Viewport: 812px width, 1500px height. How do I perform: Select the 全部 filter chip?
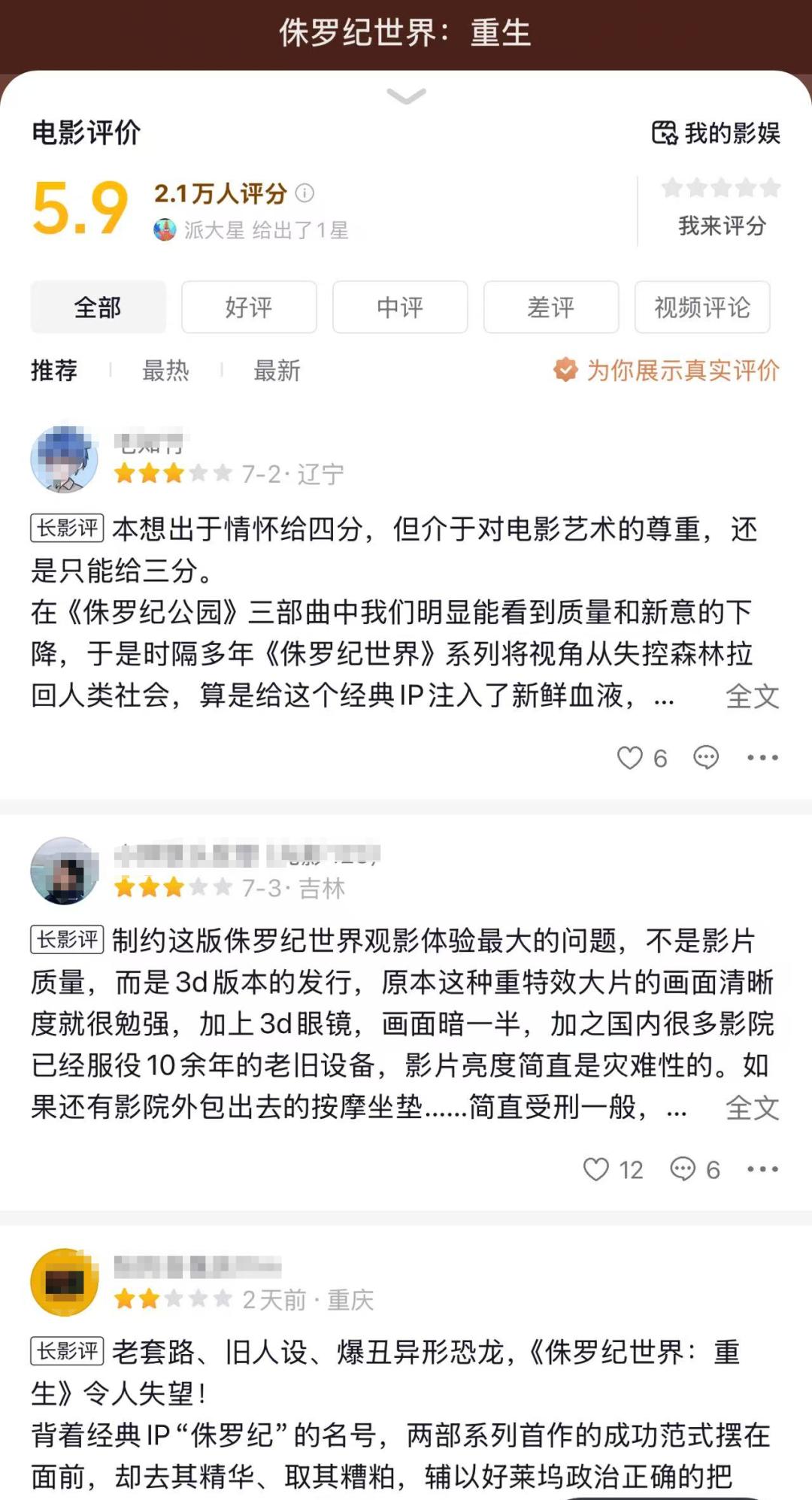(x=98, y=307)
